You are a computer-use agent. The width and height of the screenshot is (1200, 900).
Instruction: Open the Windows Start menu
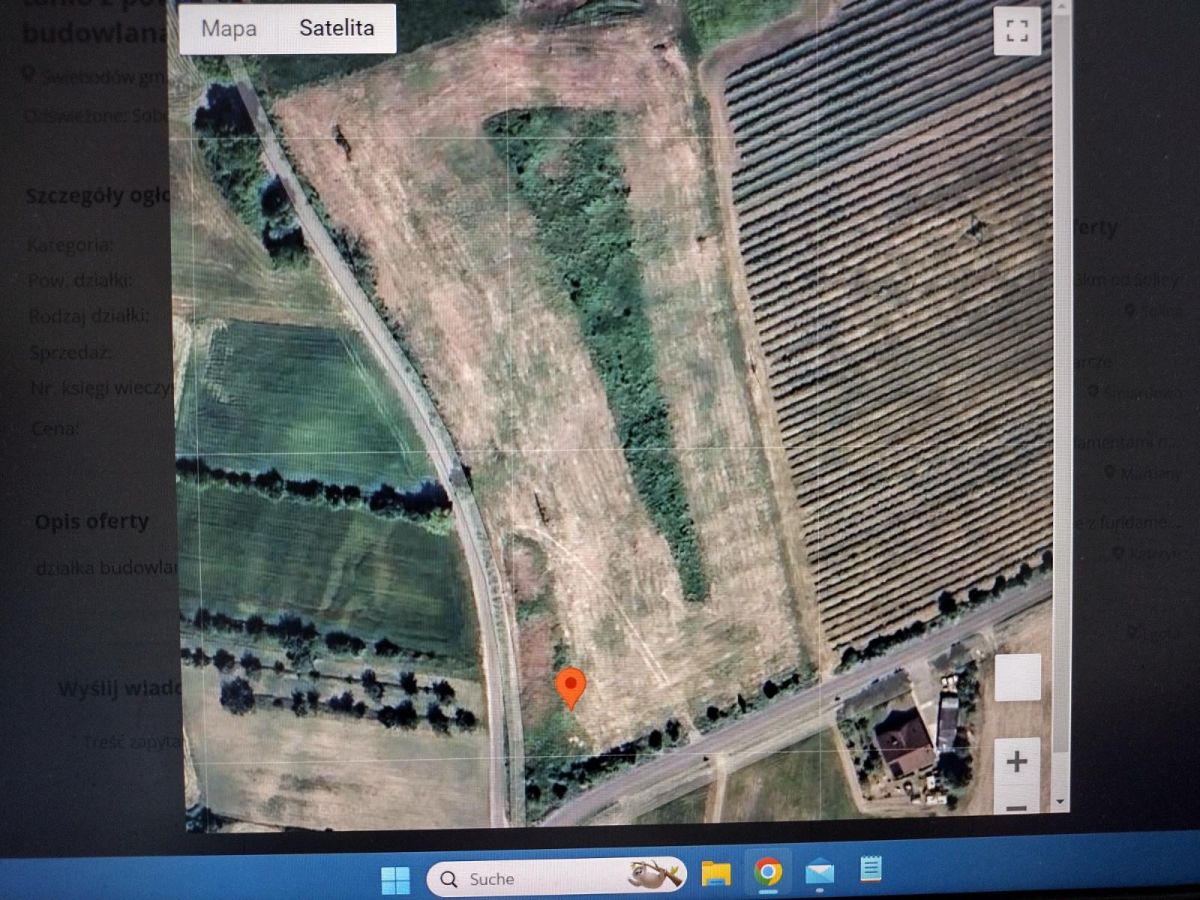(395, 879)
